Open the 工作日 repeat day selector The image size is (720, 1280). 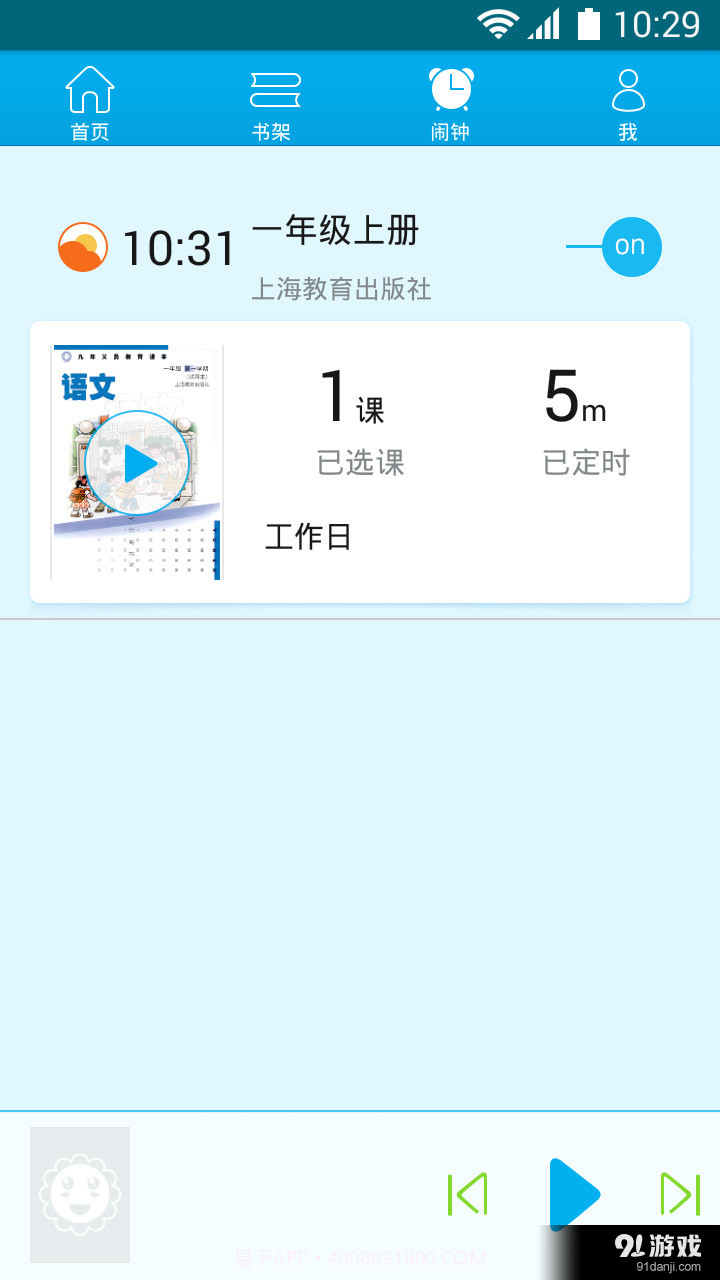click(x=307, y=537)
